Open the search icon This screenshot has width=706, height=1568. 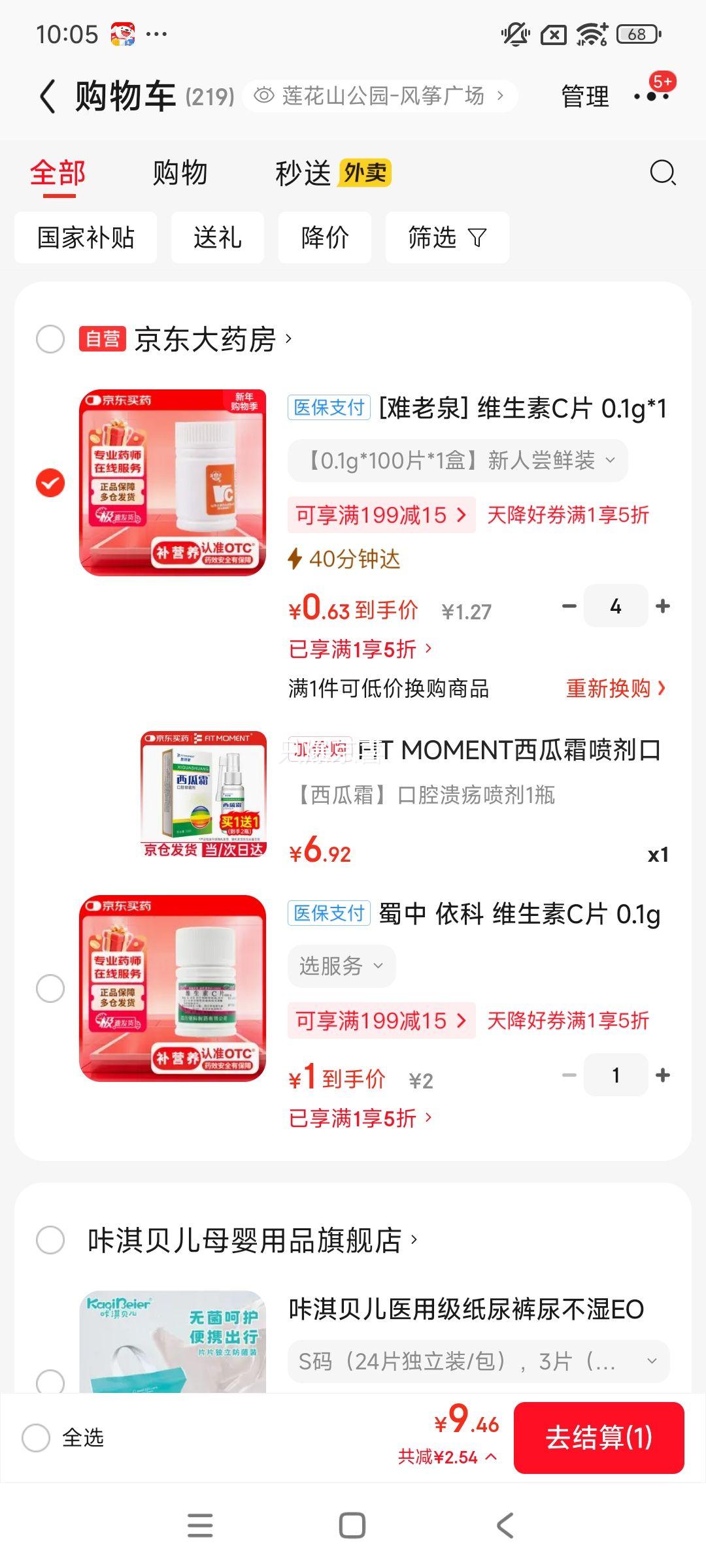point(662,173)
